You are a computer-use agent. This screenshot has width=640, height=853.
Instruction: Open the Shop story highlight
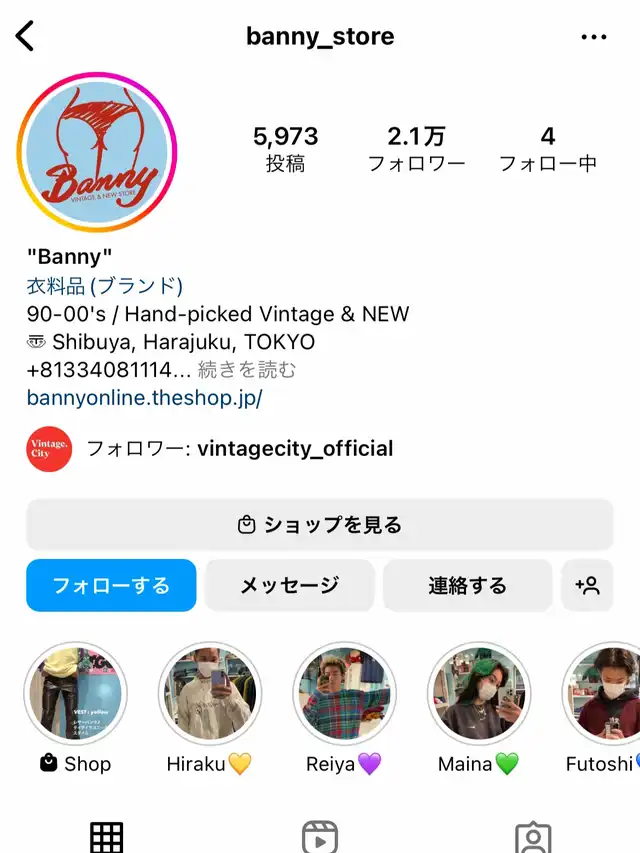tap(76, 694)
